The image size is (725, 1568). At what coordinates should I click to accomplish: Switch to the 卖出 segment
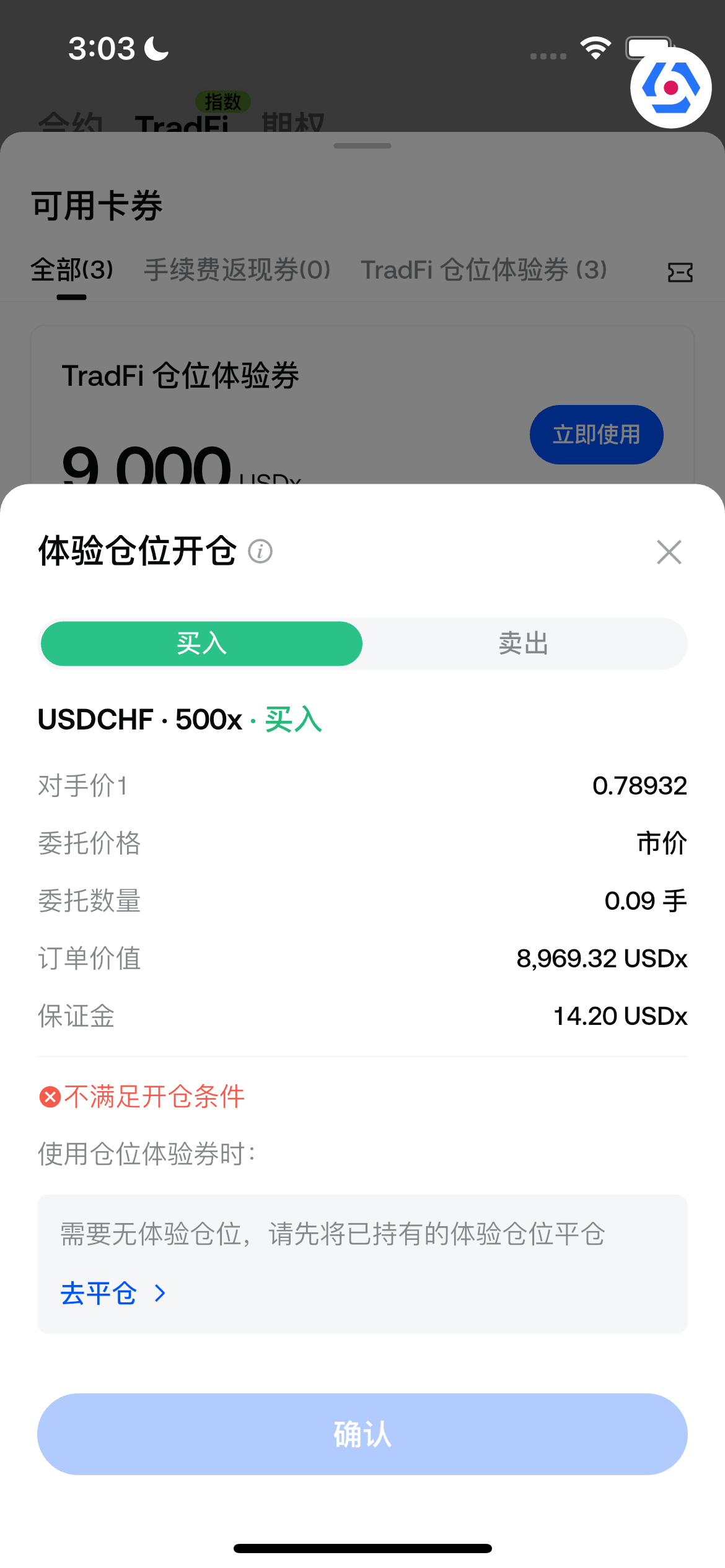tap(524, 643)
